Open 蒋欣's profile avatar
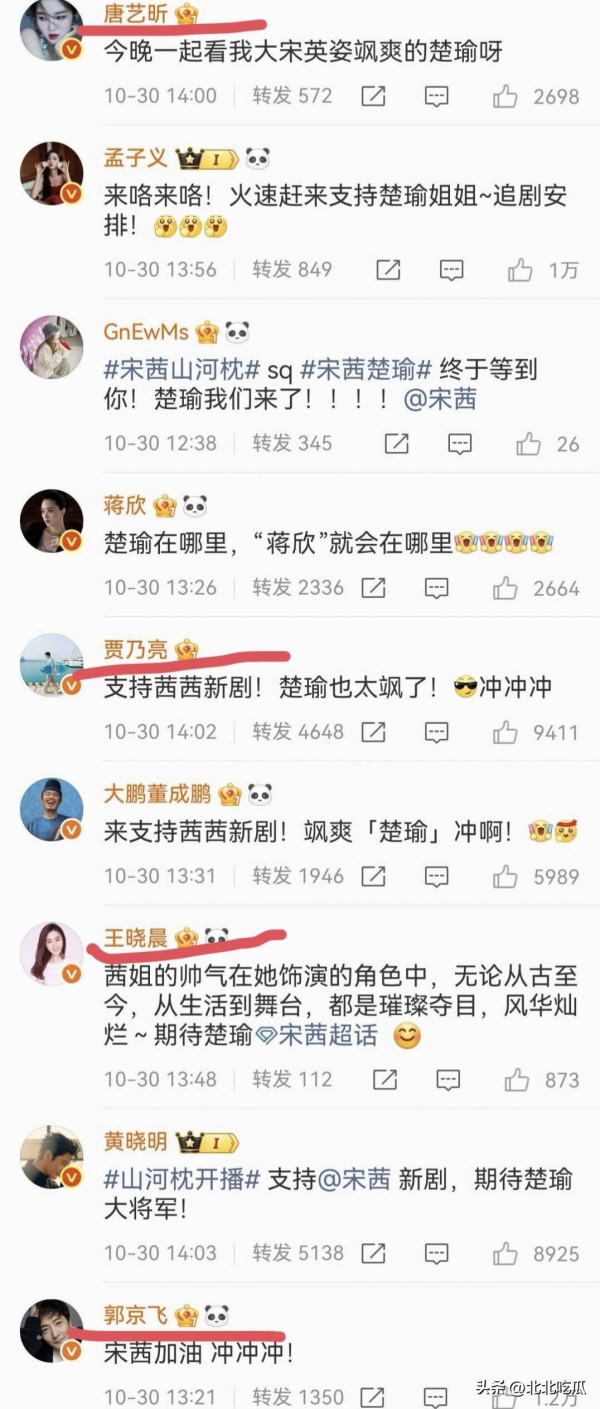 (x=52, y=519)
